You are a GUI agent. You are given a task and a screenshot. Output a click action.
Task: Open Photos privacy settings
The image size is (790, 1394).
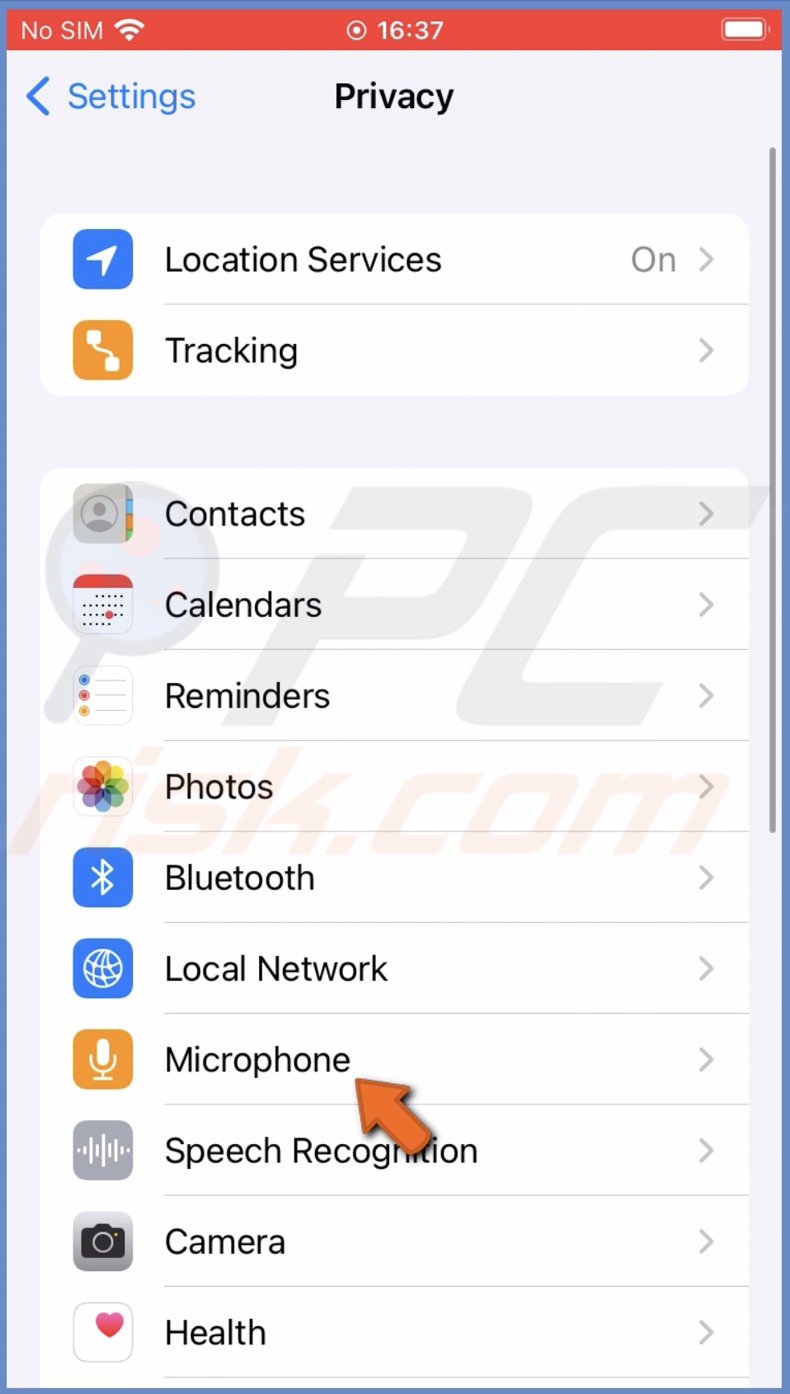tap(394, 787)
